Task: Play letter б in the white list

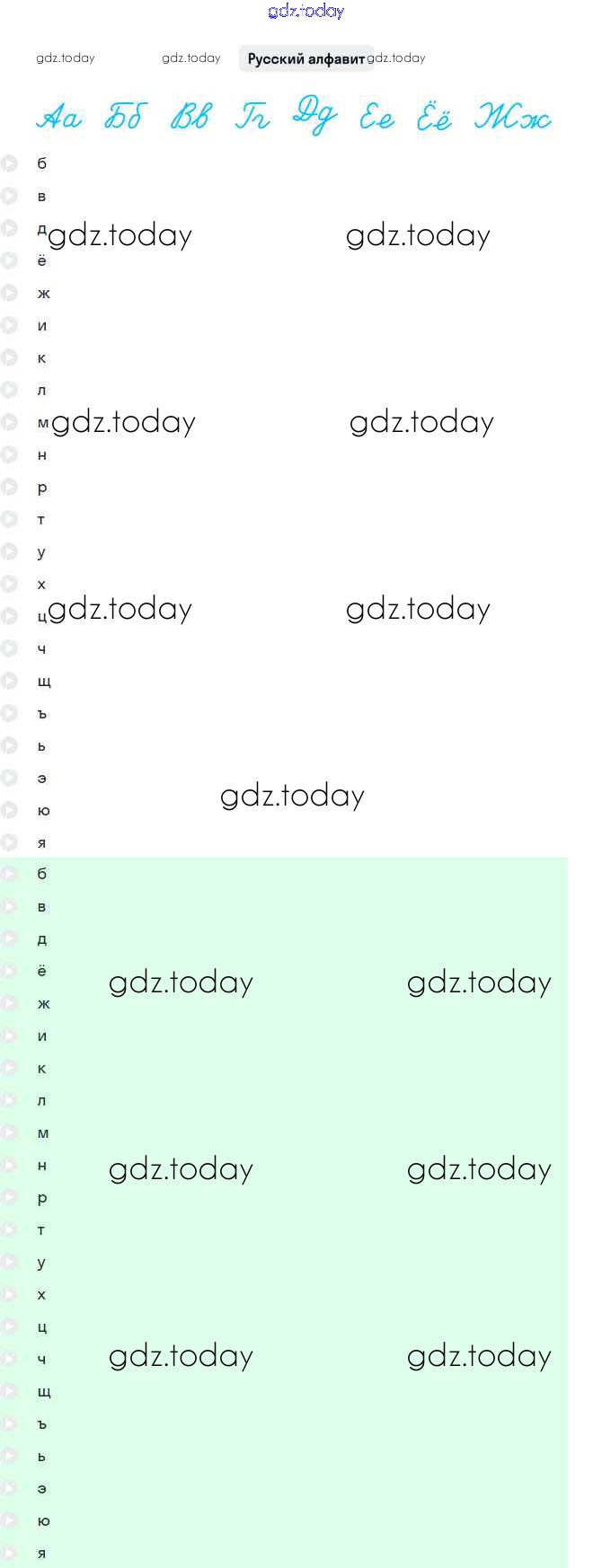Action: click(x=9, y=163)
